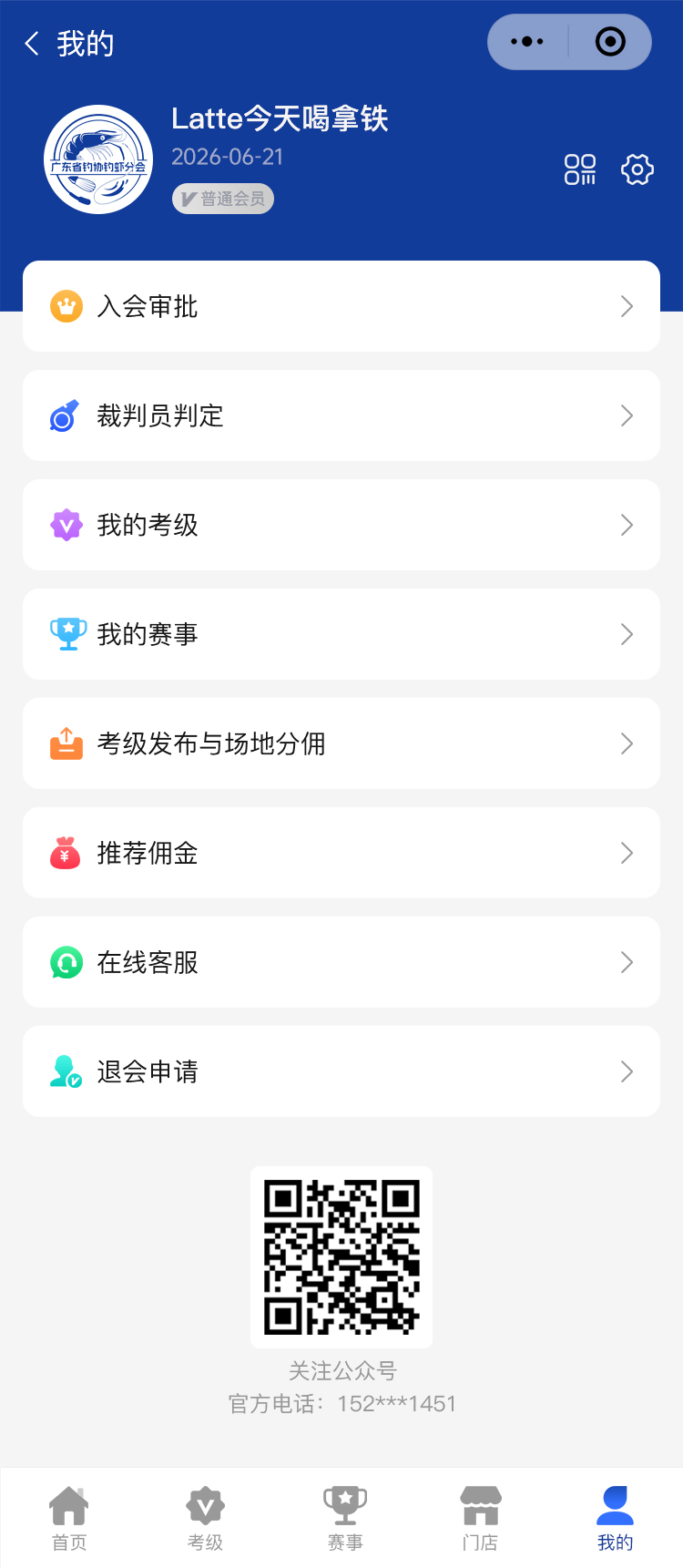Select the 我的 tab

click(x=615, y=1518)
